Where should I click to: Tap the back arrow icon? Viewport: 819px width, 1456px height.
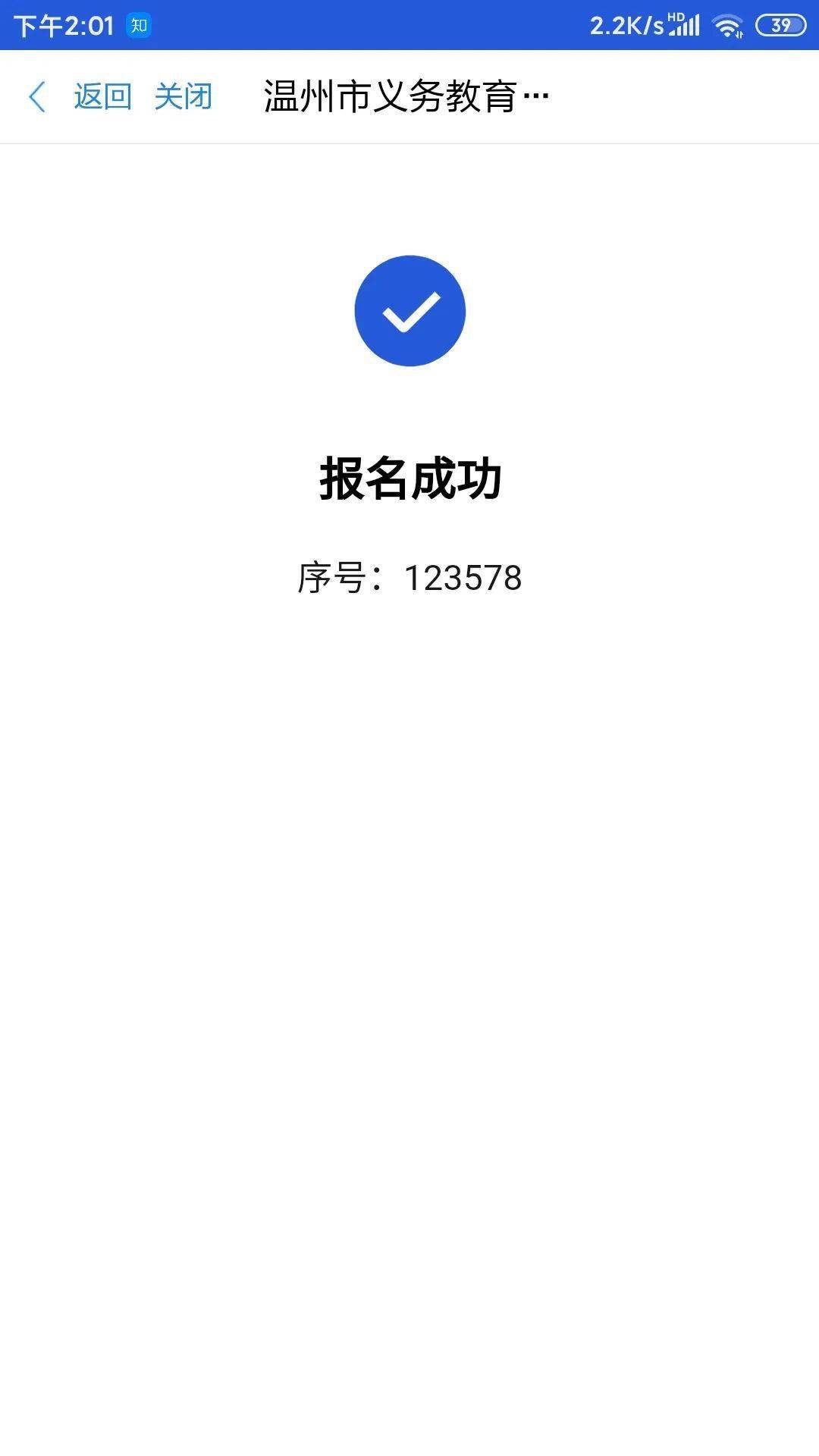pyautogui.click(x=37, y=97)
